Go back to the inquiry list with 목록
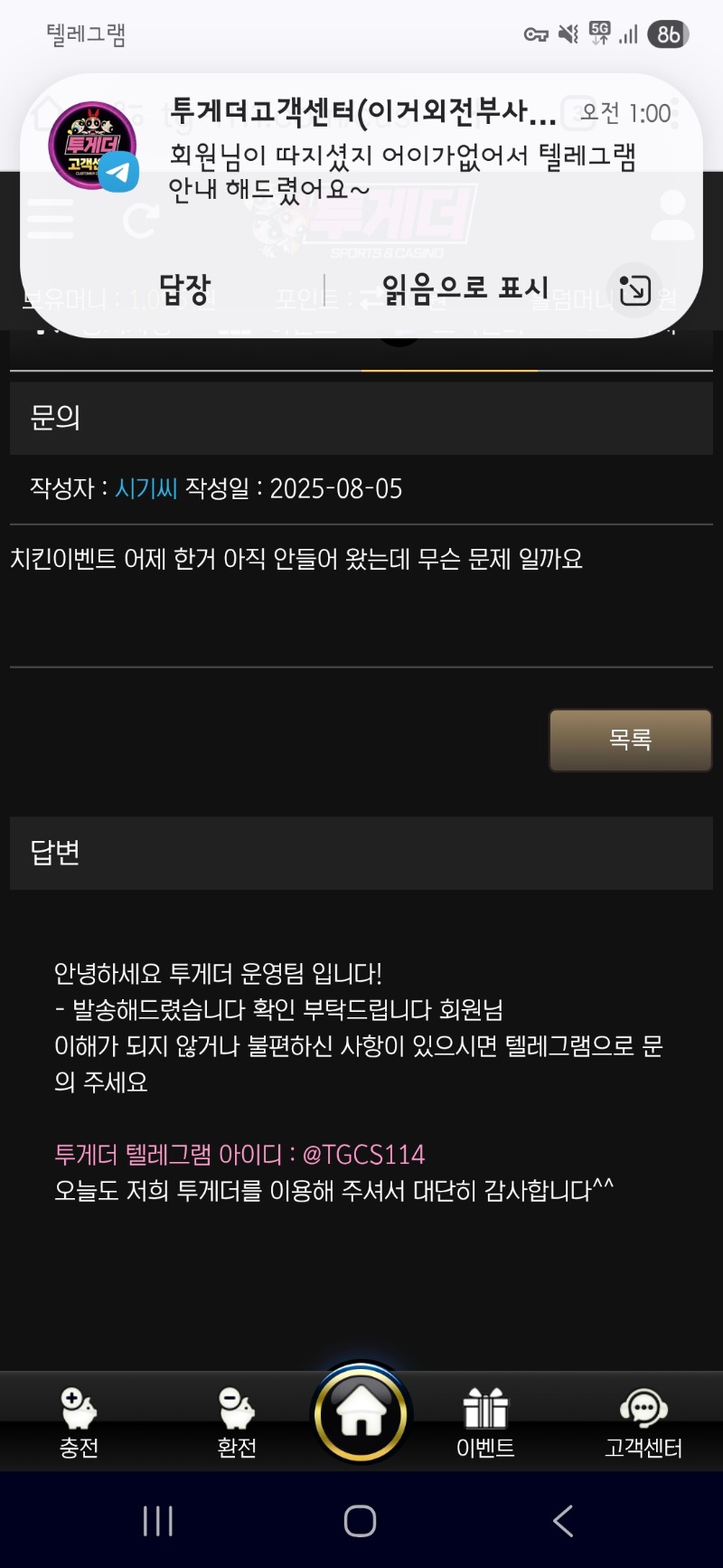The height and width of the screenshot is (1568, 723). [x=630, y=740]
